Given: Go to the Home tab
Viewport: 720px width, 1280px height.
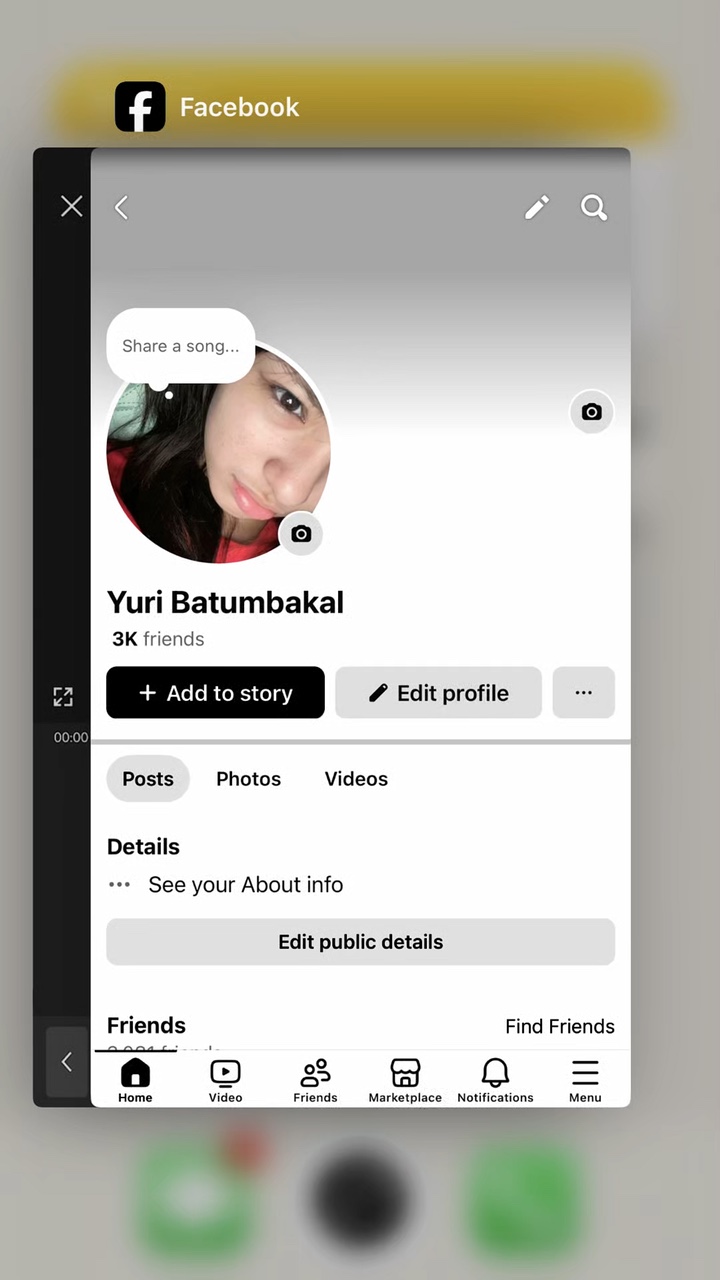Looking at the screenshot, I should pyautogui.click(x=135, y=1080).
